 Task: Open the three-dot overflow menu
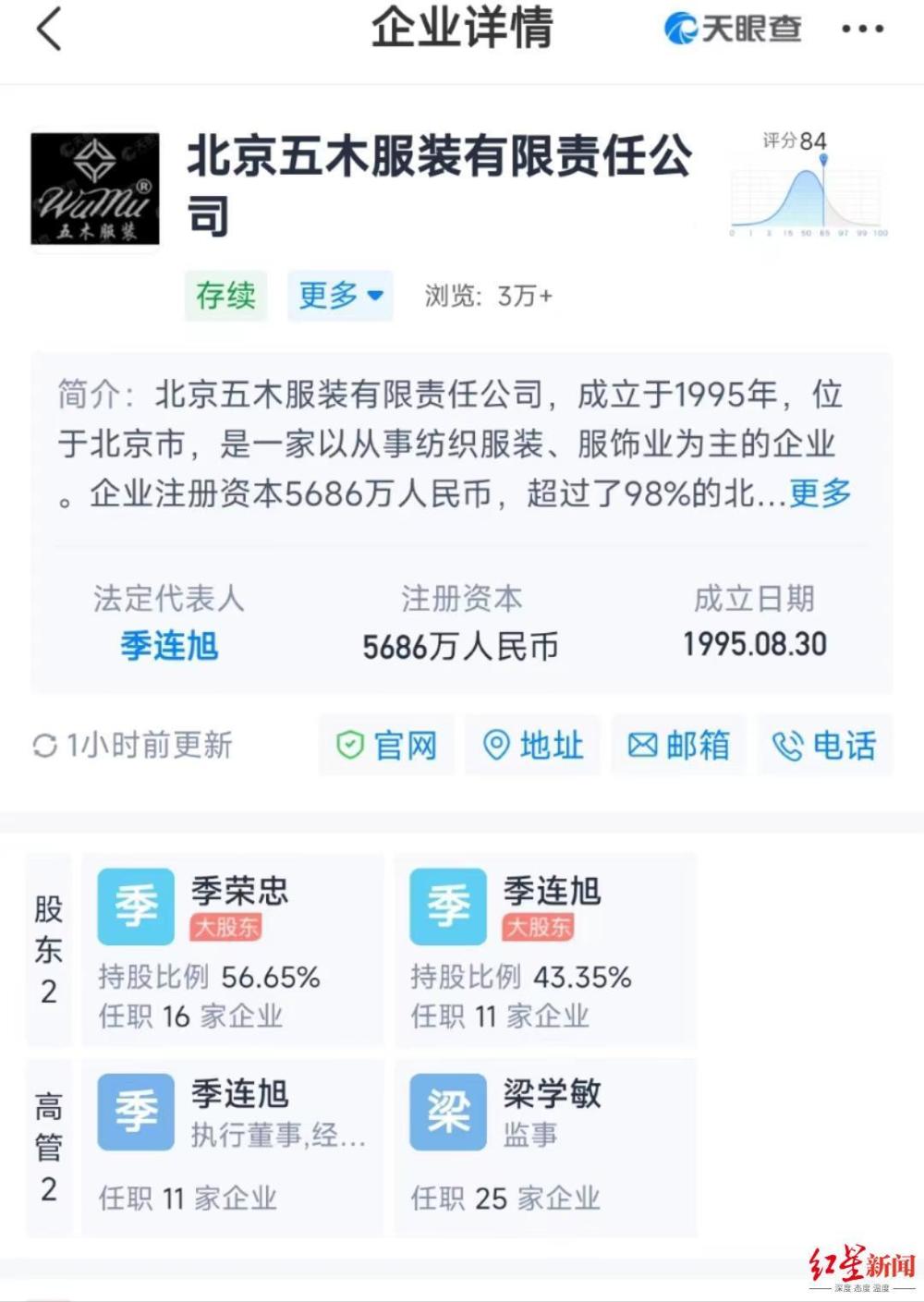click(x=862, y=30)
